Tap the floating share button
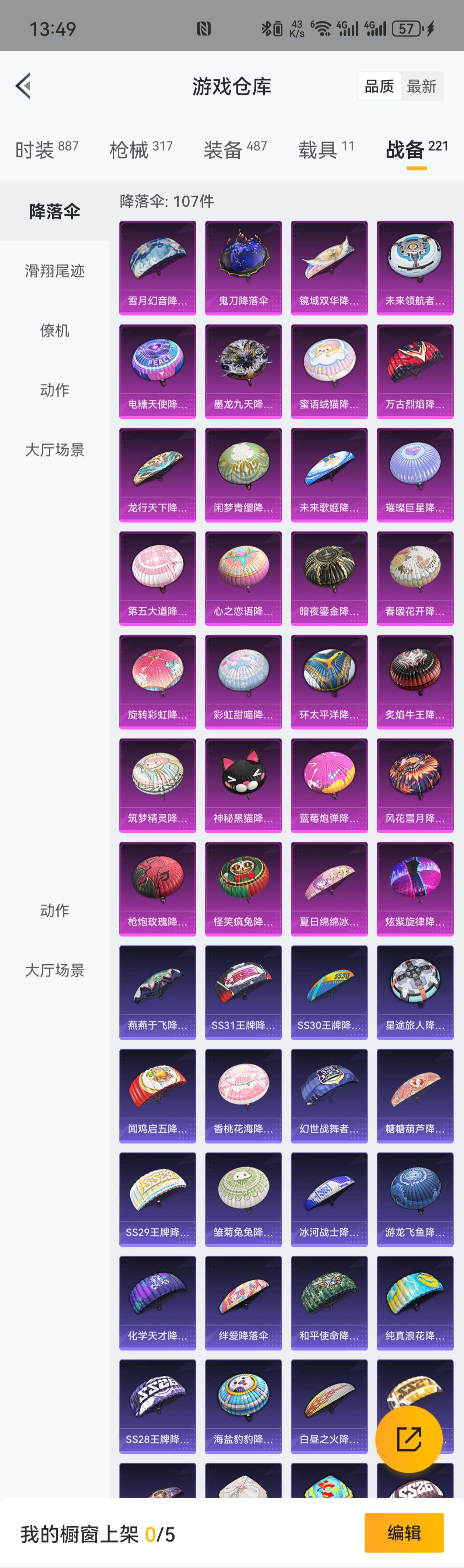 pos(409,1439)
